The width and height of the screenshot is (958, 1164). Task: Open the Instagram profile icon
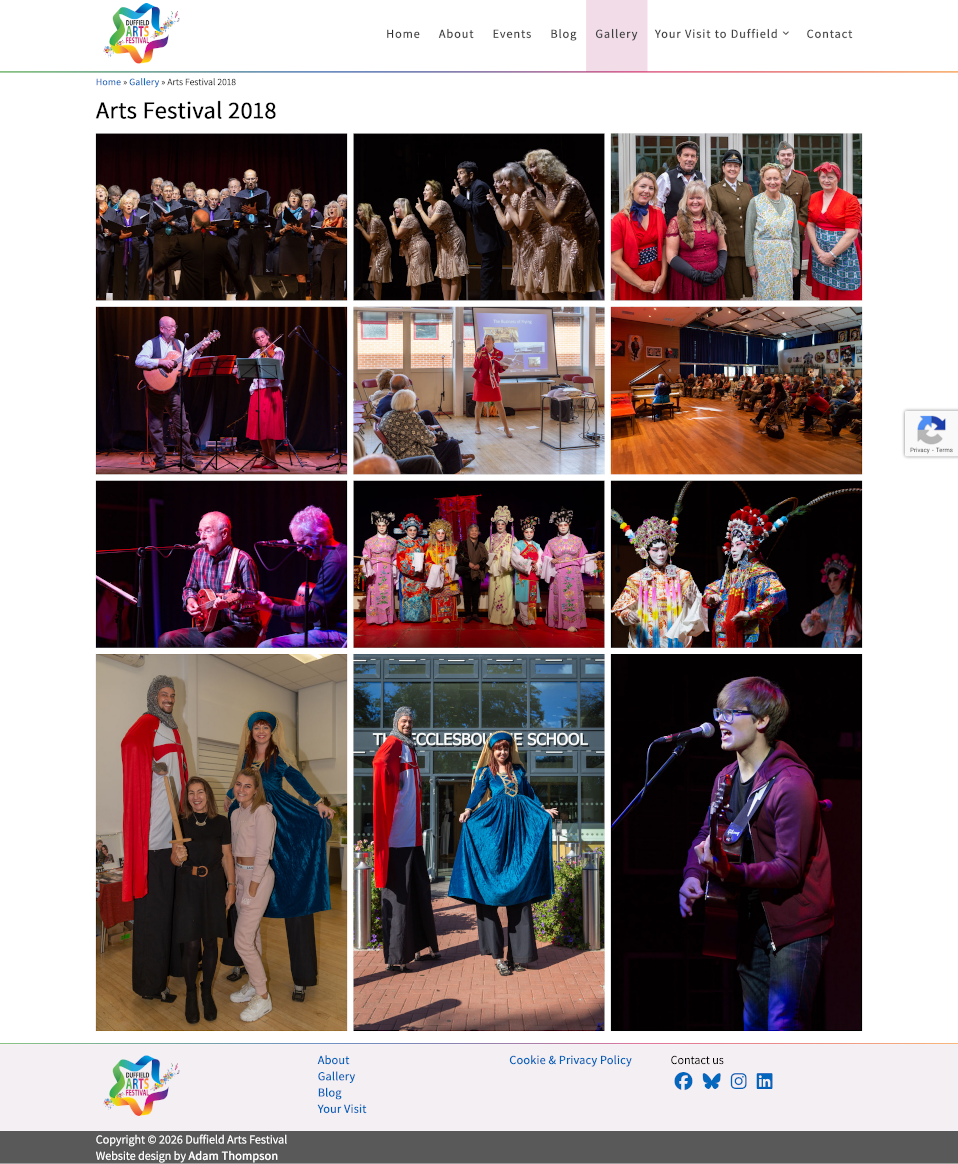click(x=738, y=1081)
